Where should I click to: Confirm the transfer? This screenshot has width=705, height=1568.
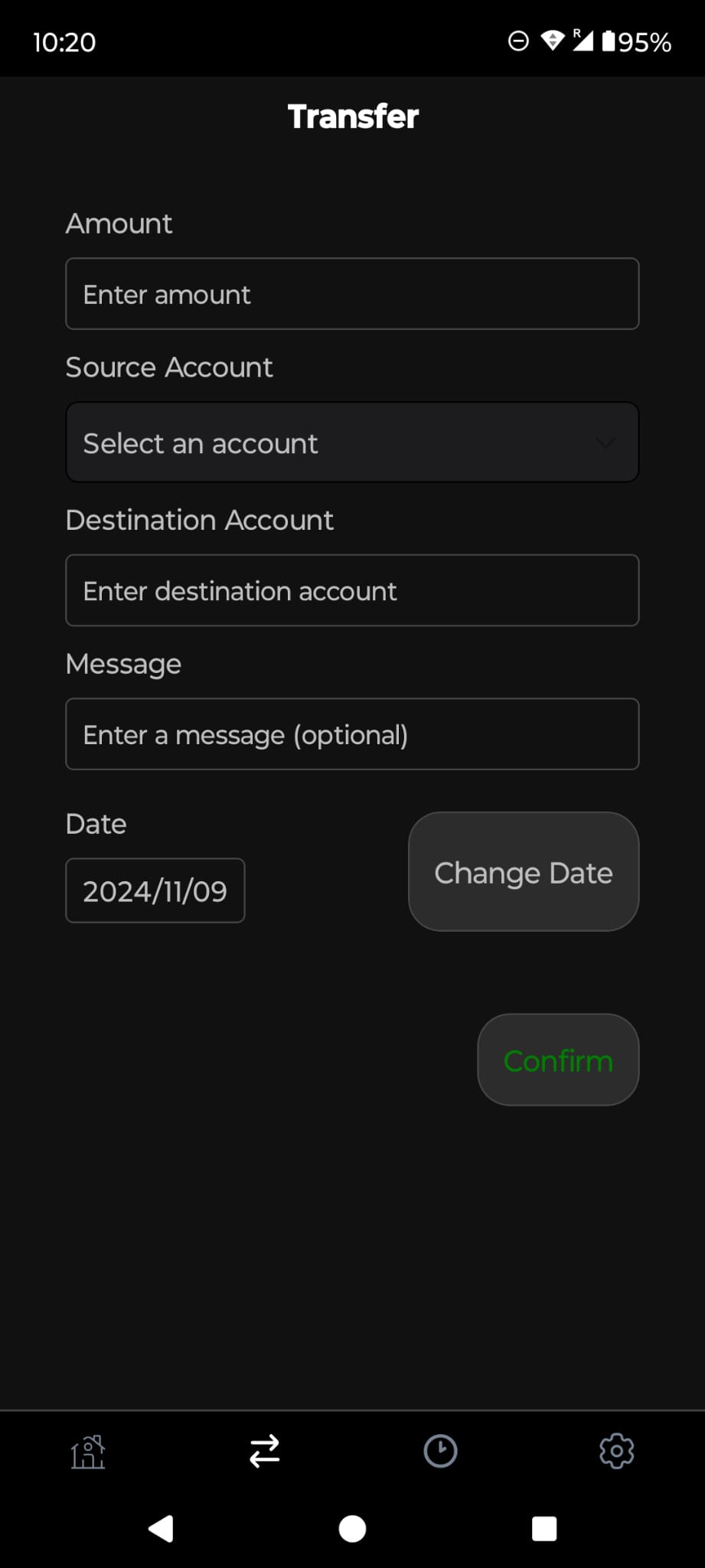[x=558, y=1060]
